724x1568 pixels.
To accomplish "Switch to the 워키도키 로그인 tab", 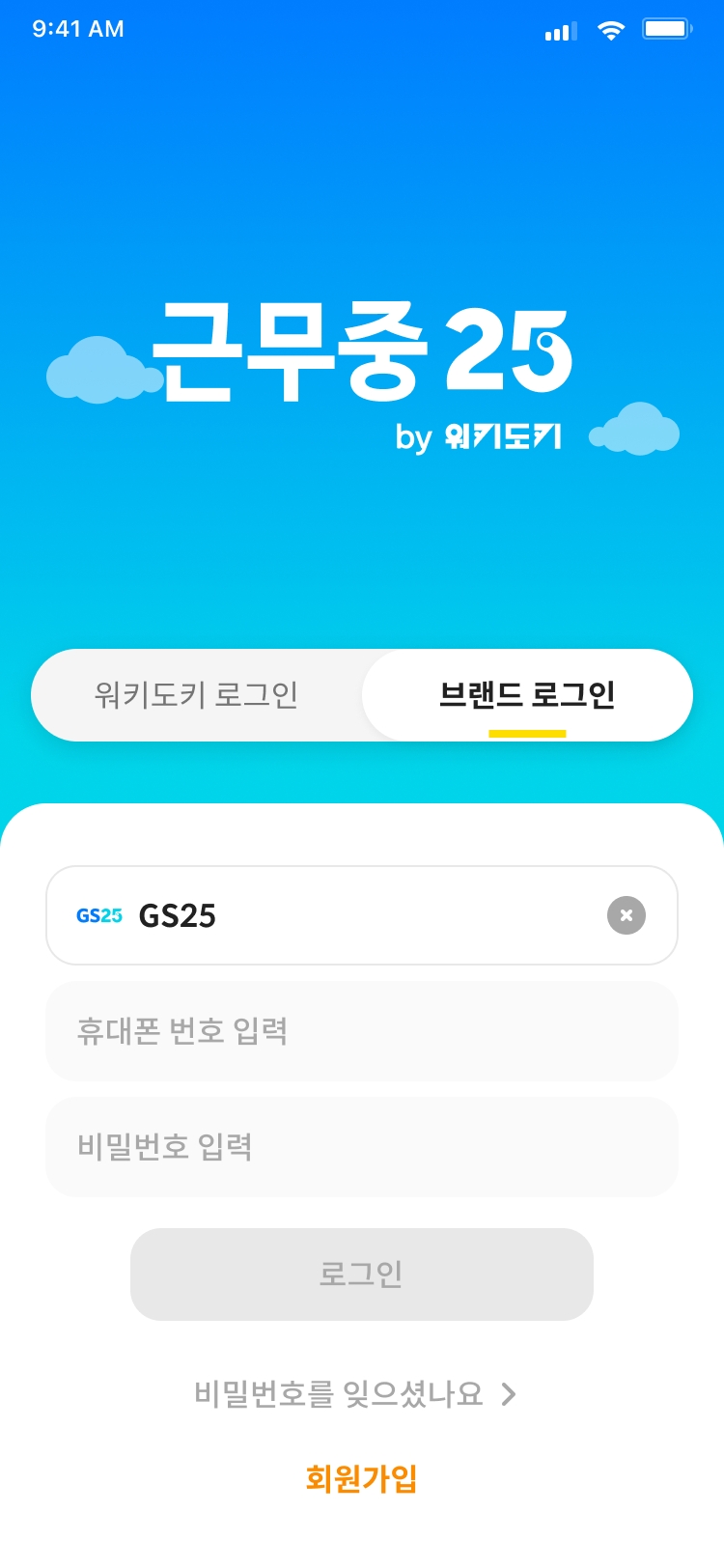I will 197,695.
